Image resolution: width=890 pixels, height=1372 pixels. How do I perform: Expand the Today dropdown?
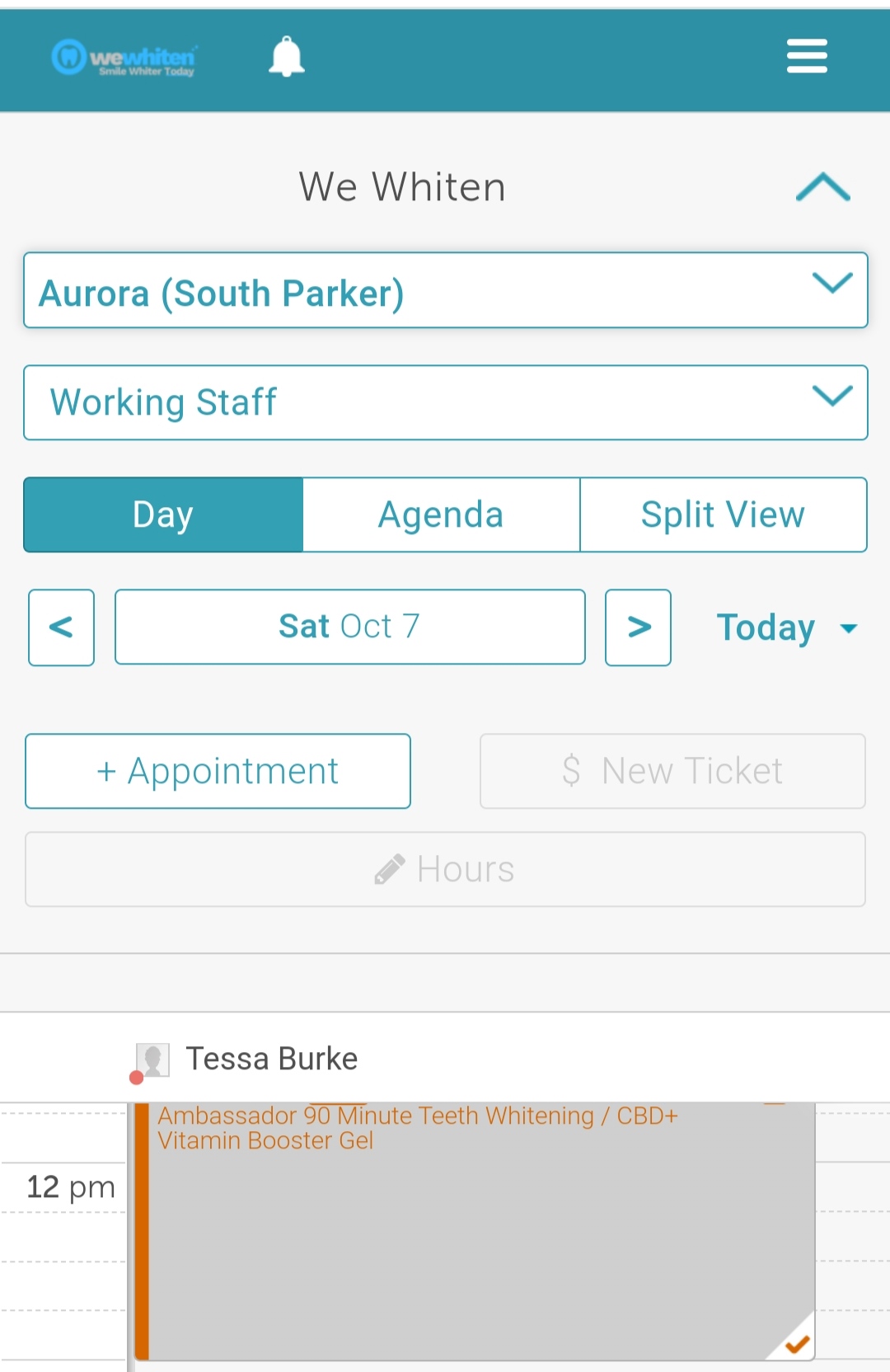[787, 627]
